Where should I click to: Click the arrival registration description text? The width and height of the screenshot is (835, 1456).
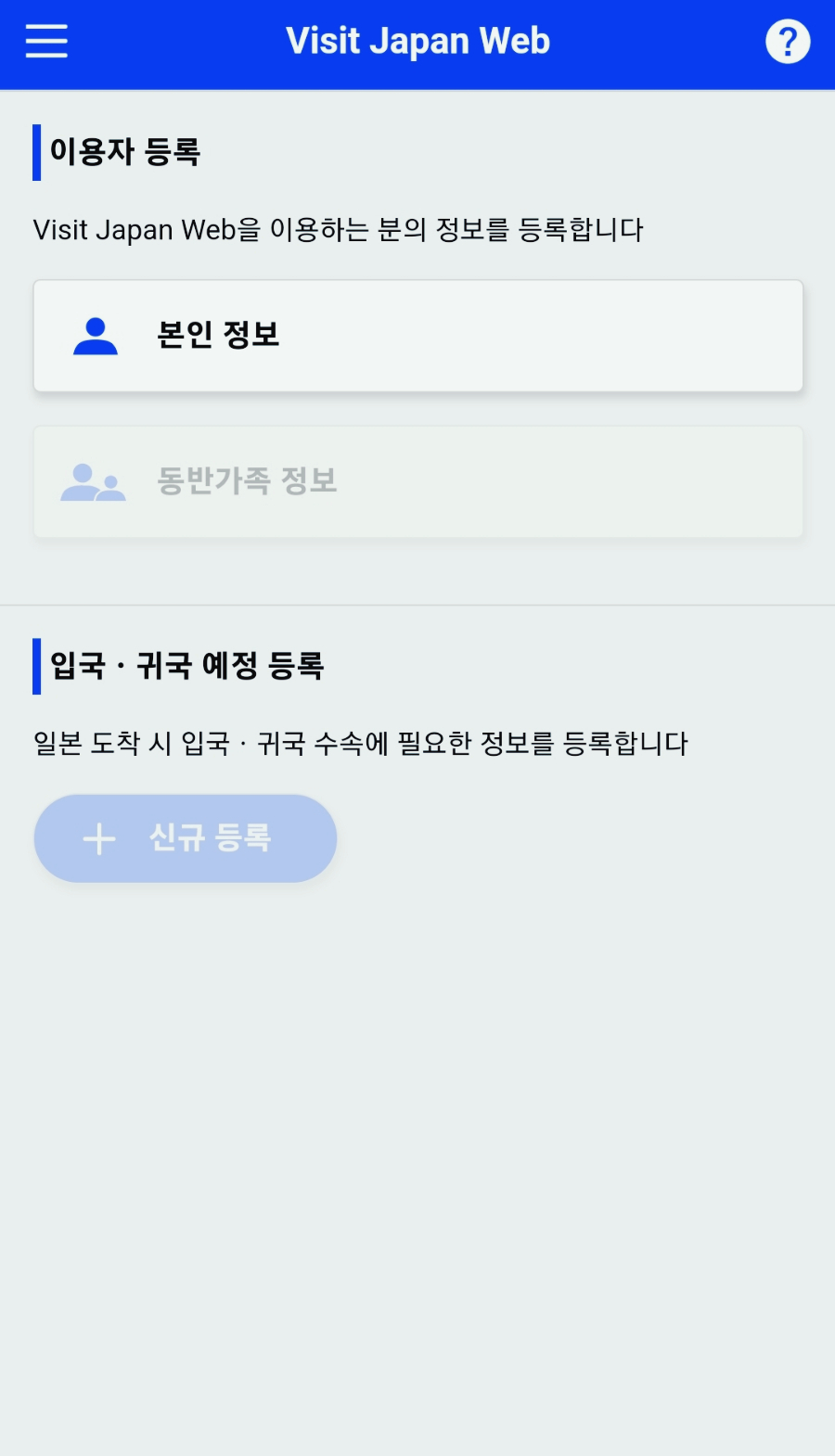point(362,742)
